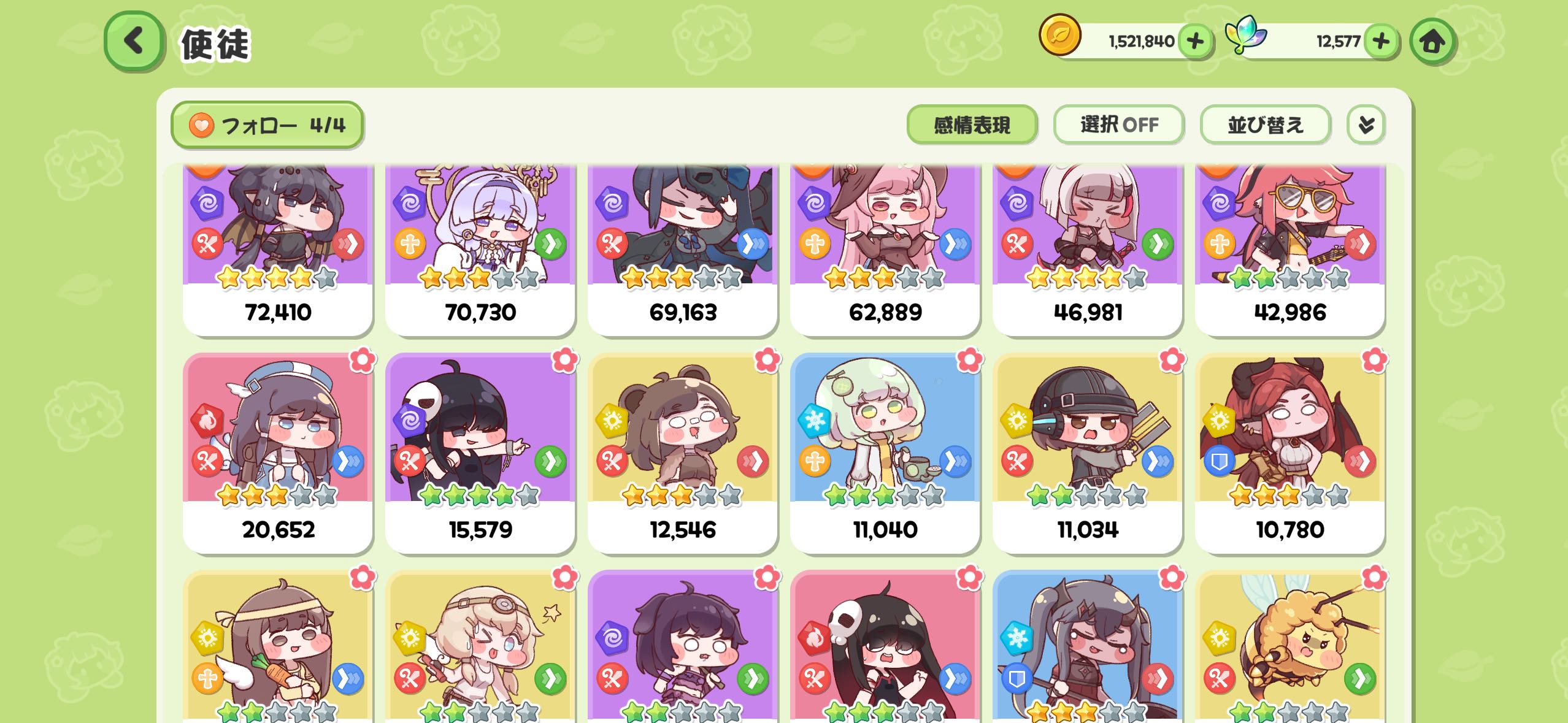The height and width of the screenshot is (723, 1568).
Task: Tap the 感情表現 button
Action: point(972,125)
